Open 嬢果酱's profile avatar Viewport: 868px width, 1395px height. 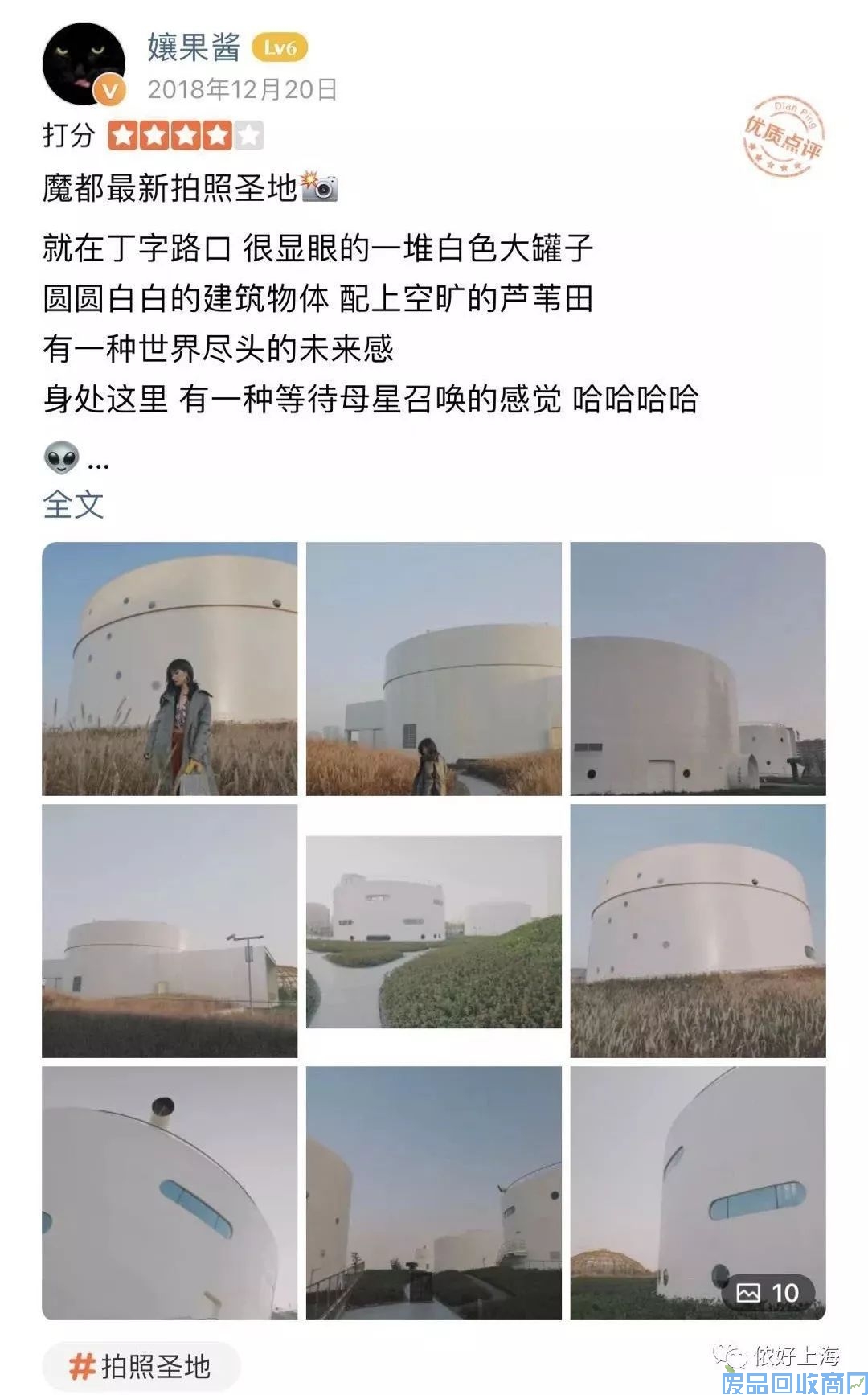pos(84,64)
